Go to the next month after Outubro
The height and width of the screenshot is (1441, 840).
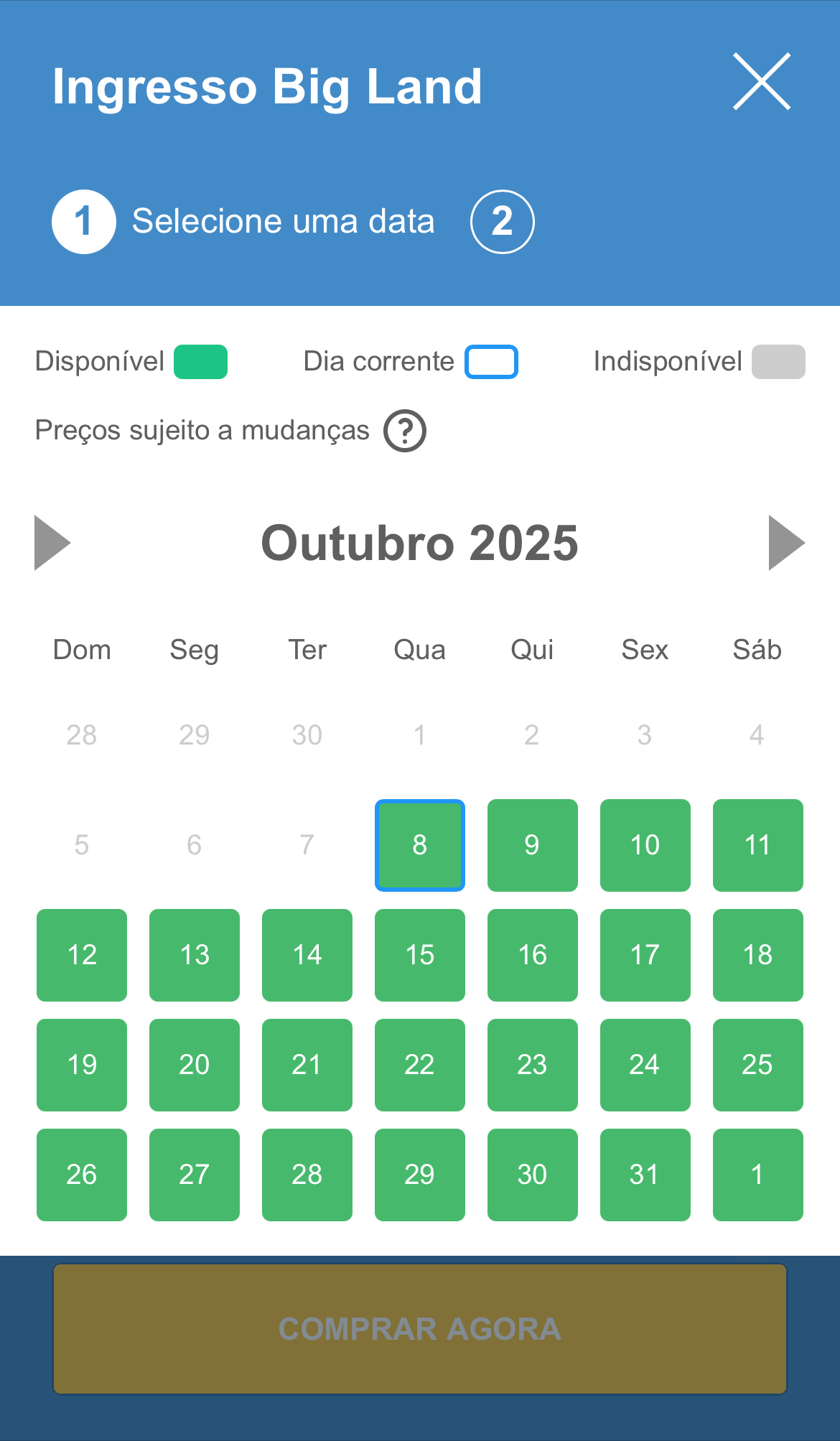[x=786, y=543]
